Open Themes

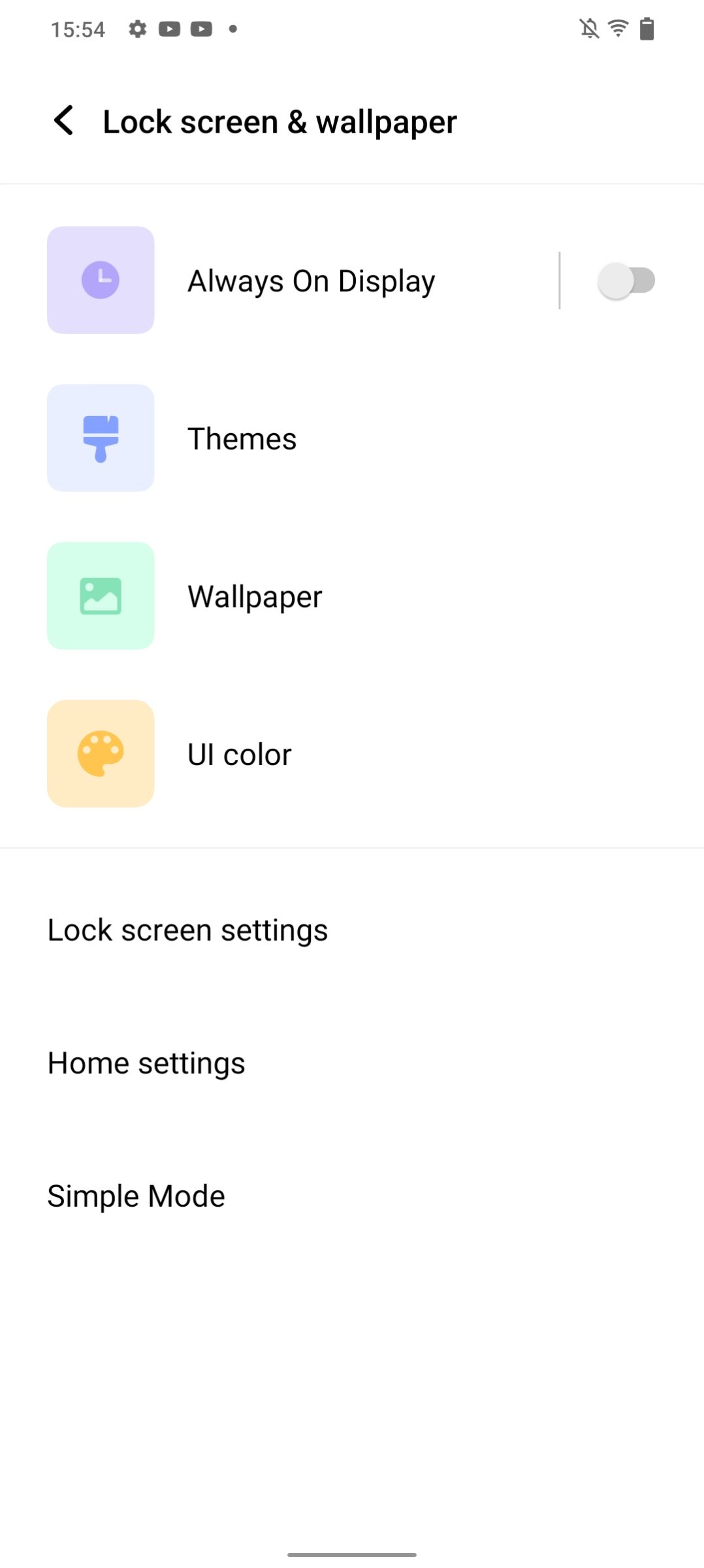point(242,438)
